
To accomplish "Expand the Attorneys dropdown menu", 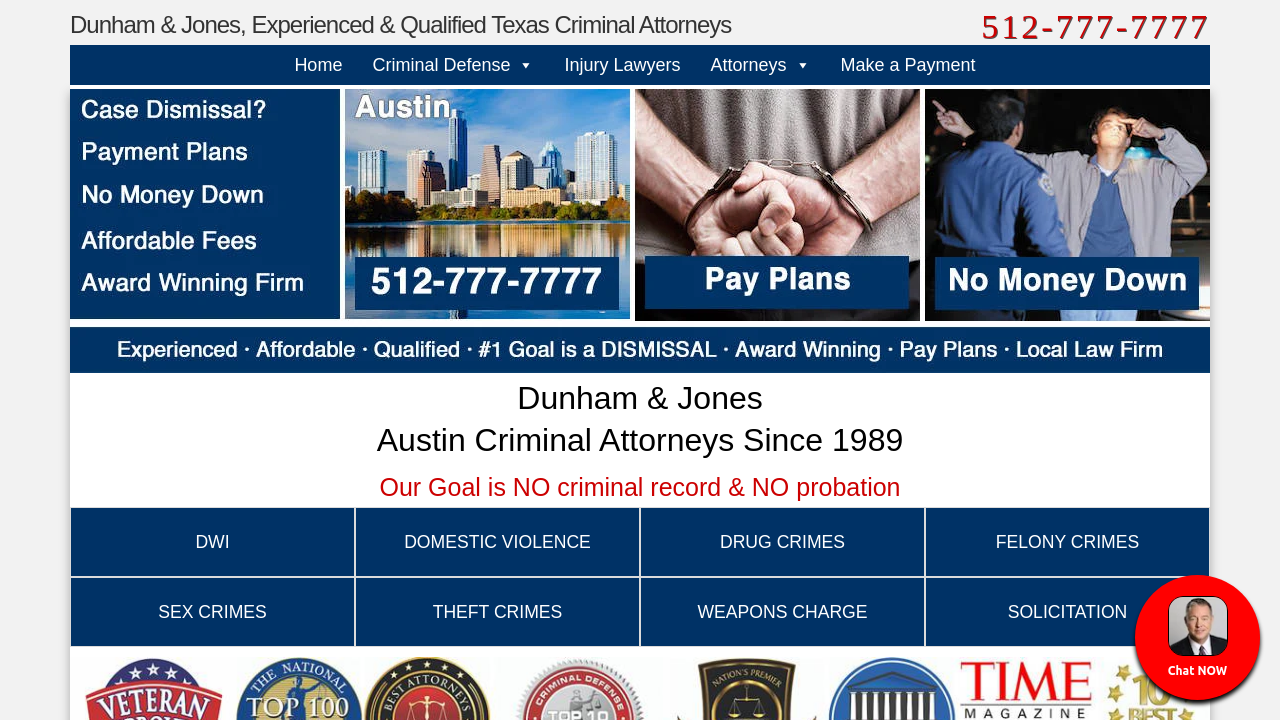I will pyautogui.click(x=759, y=65).
